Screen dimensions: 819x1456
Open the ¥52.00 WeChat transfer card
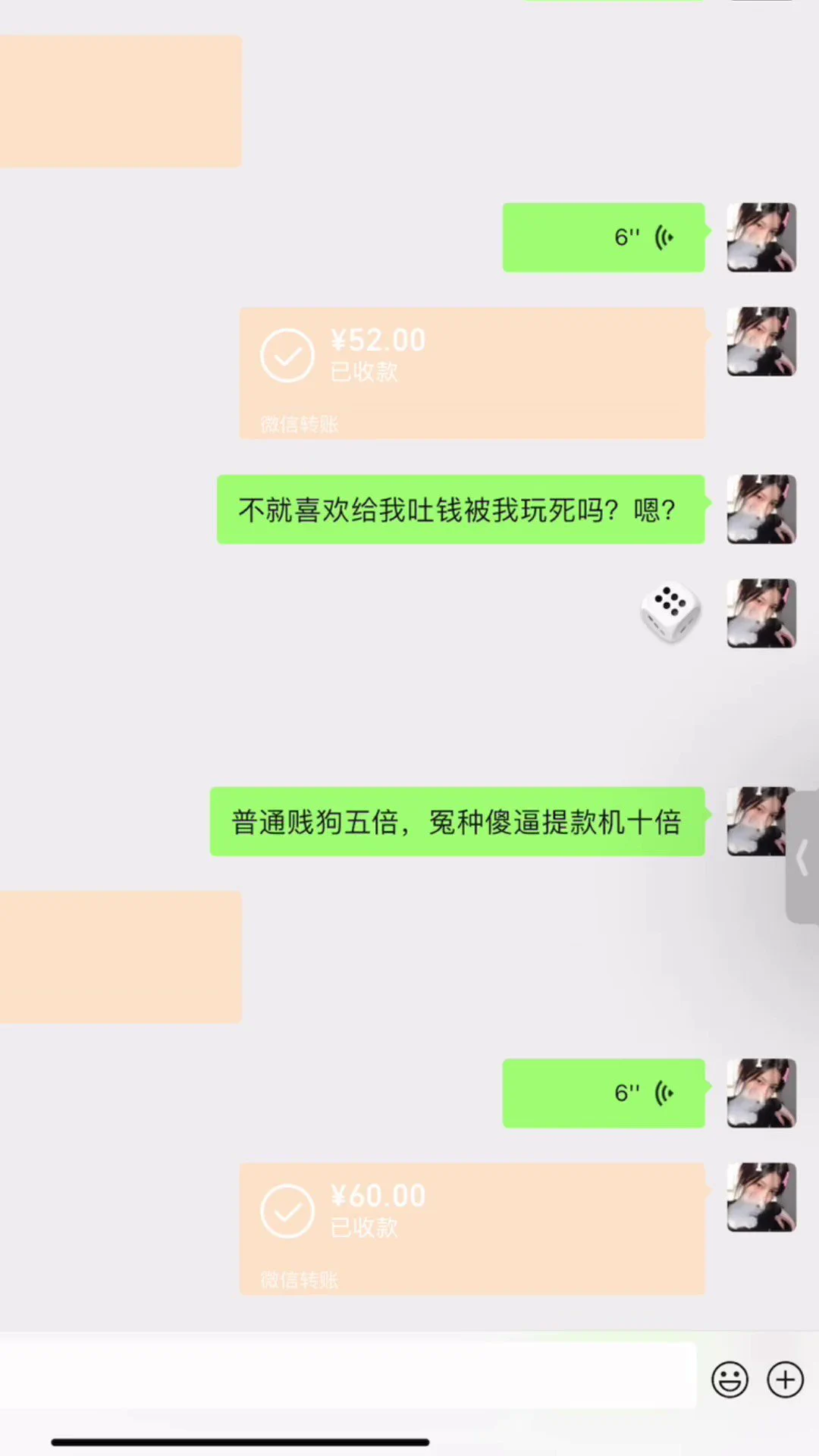(472, 372)
